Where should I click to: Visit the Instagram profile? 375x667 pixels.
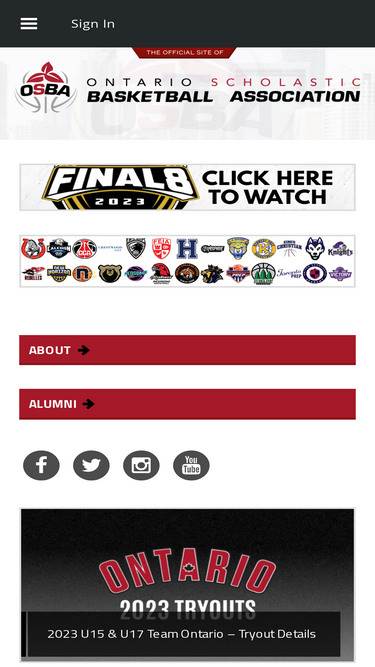141,465
